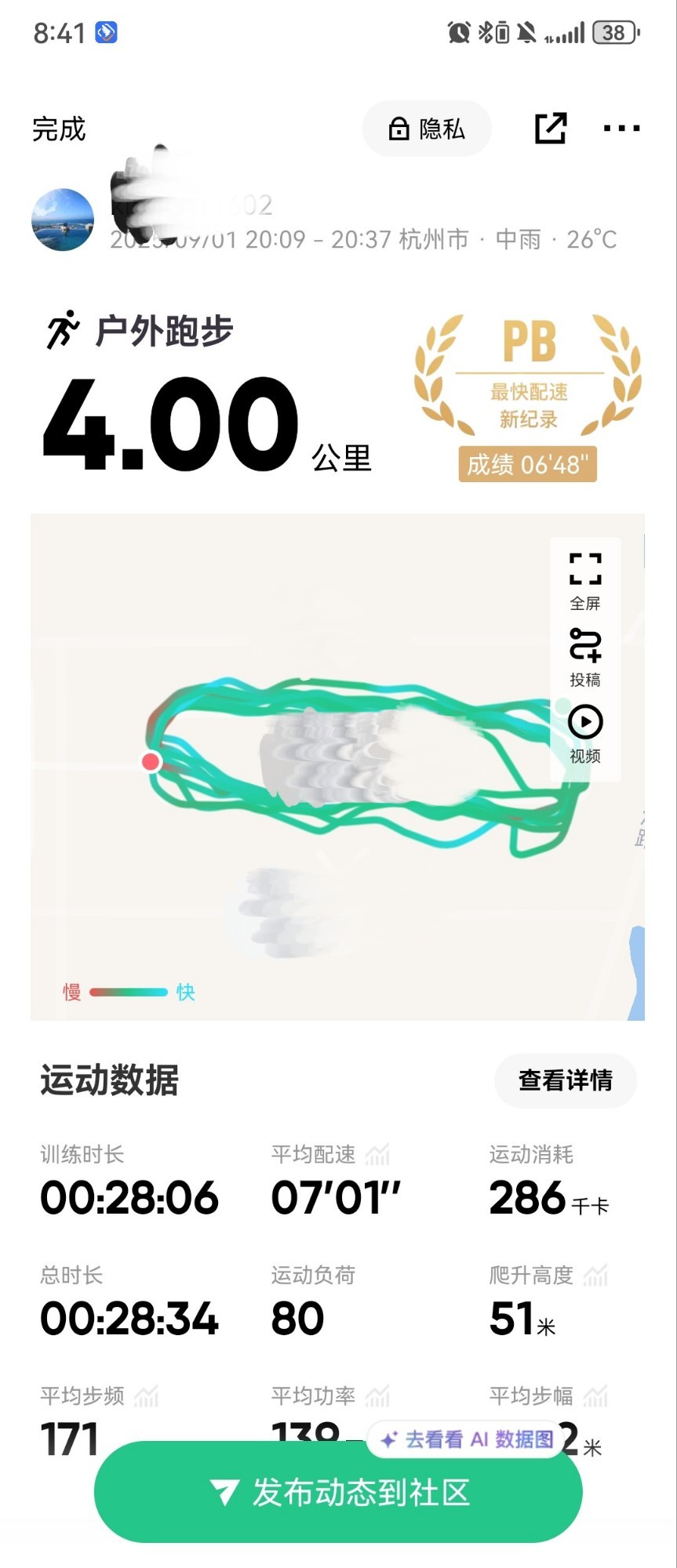Screen dimensions: 677x1568
Task: Tap 发布动态到社区 to post
Action: point(338,1492)
